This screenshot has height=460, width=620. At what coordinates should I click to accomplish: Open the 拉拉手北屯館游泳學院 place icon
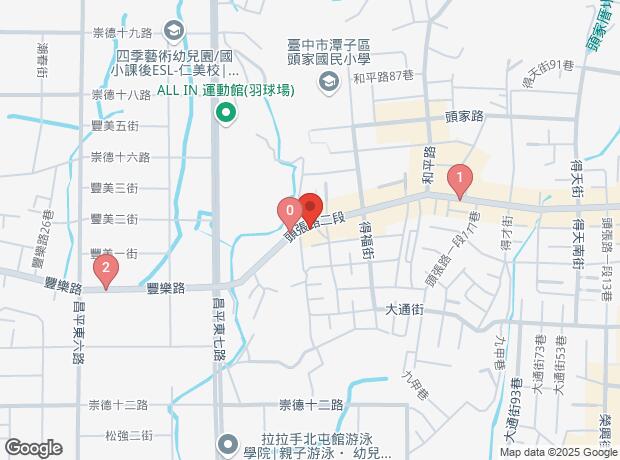pyautogui.click(x=227, y=441)
